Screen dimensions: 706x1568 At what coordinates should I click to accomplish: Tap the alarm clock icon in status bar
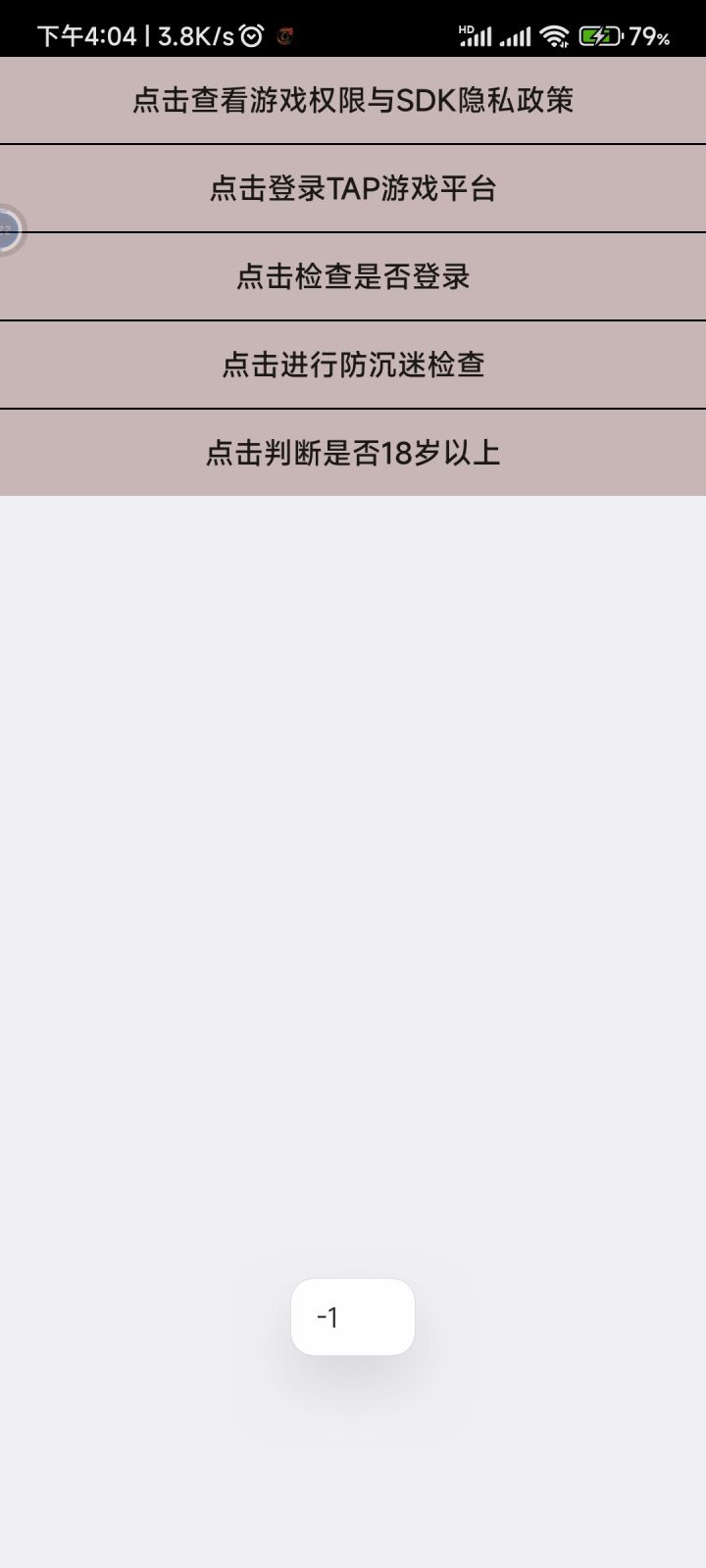[x=253, y=33]
